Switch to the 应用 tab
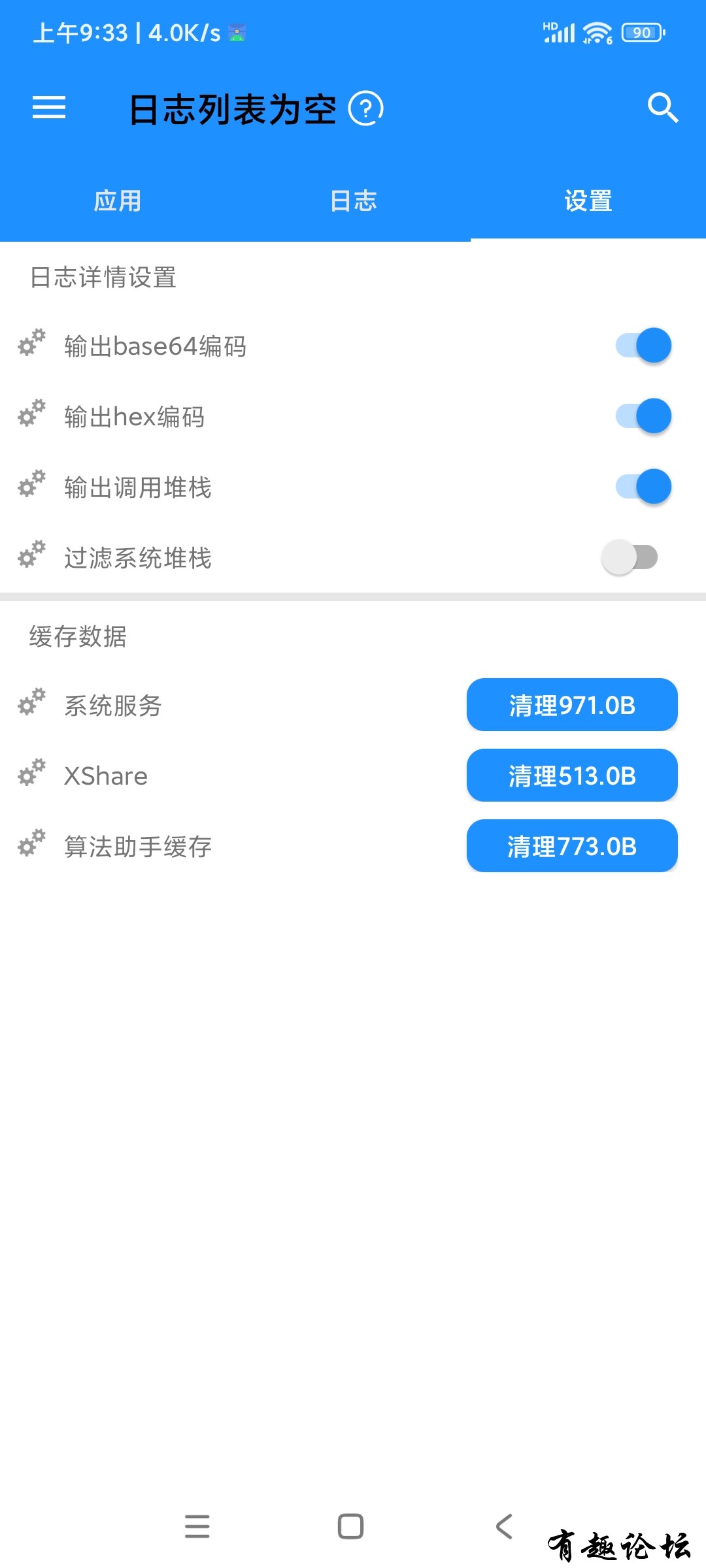This screenshot has width=706, height=1568. coord(118,201)
